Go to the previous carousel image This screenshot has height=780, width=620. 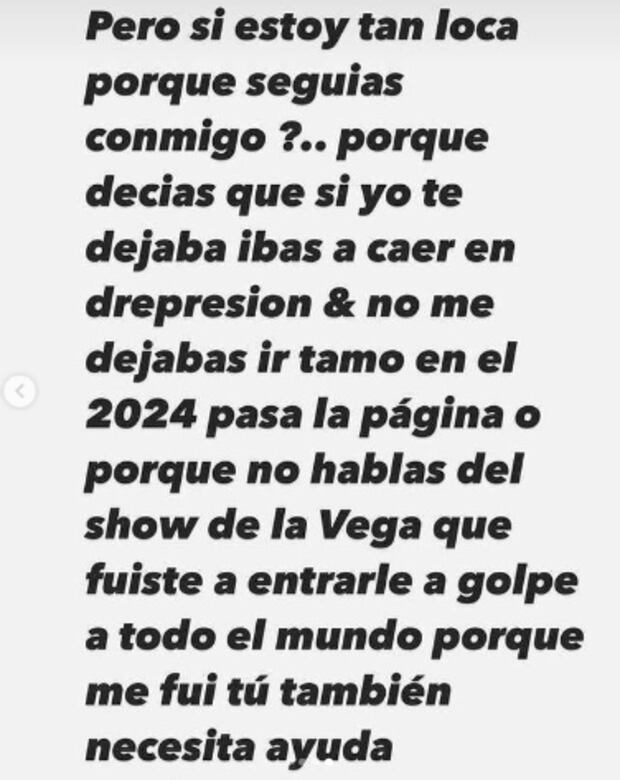tap(19, 391)
